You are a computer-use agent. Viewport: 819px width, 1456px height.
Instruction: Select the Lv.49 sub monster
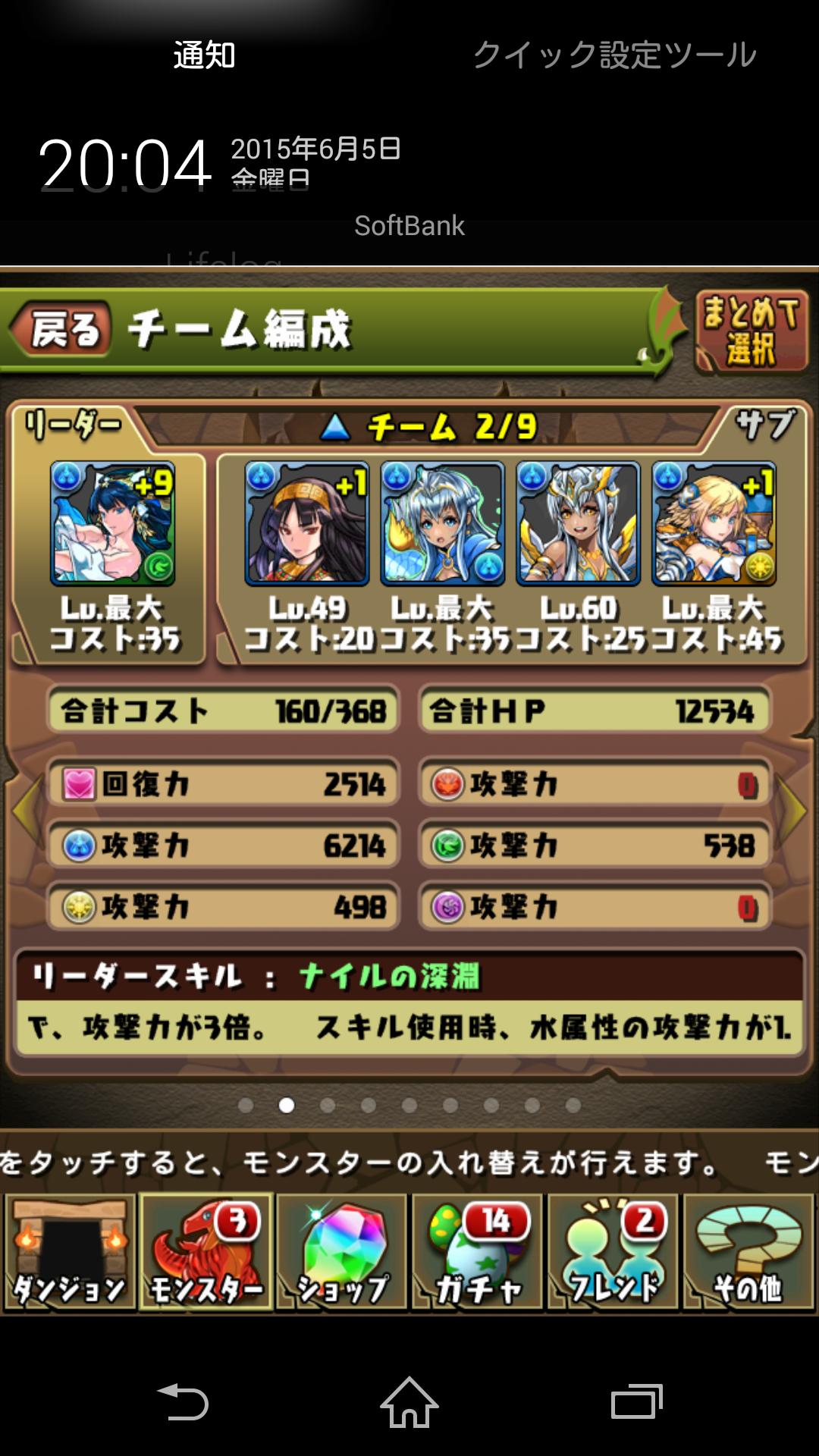[x=307, y=523]
